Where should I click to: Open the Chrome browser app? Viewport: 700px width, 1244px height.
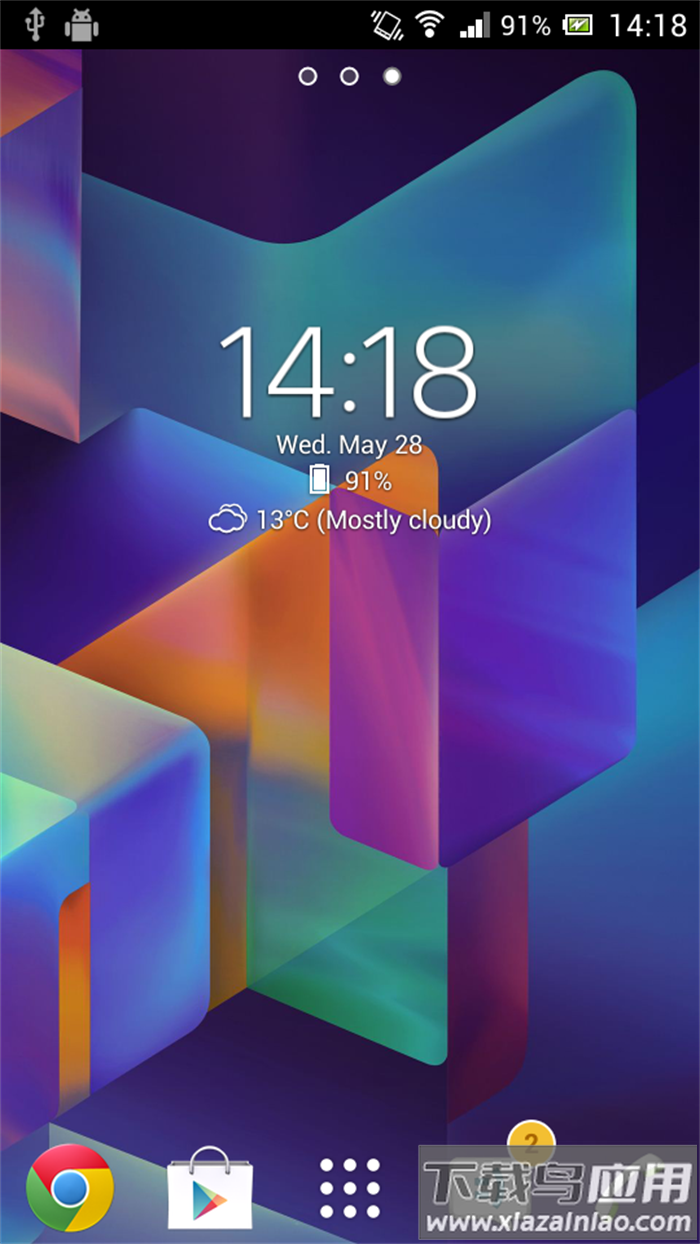[x=70, y=1188]
